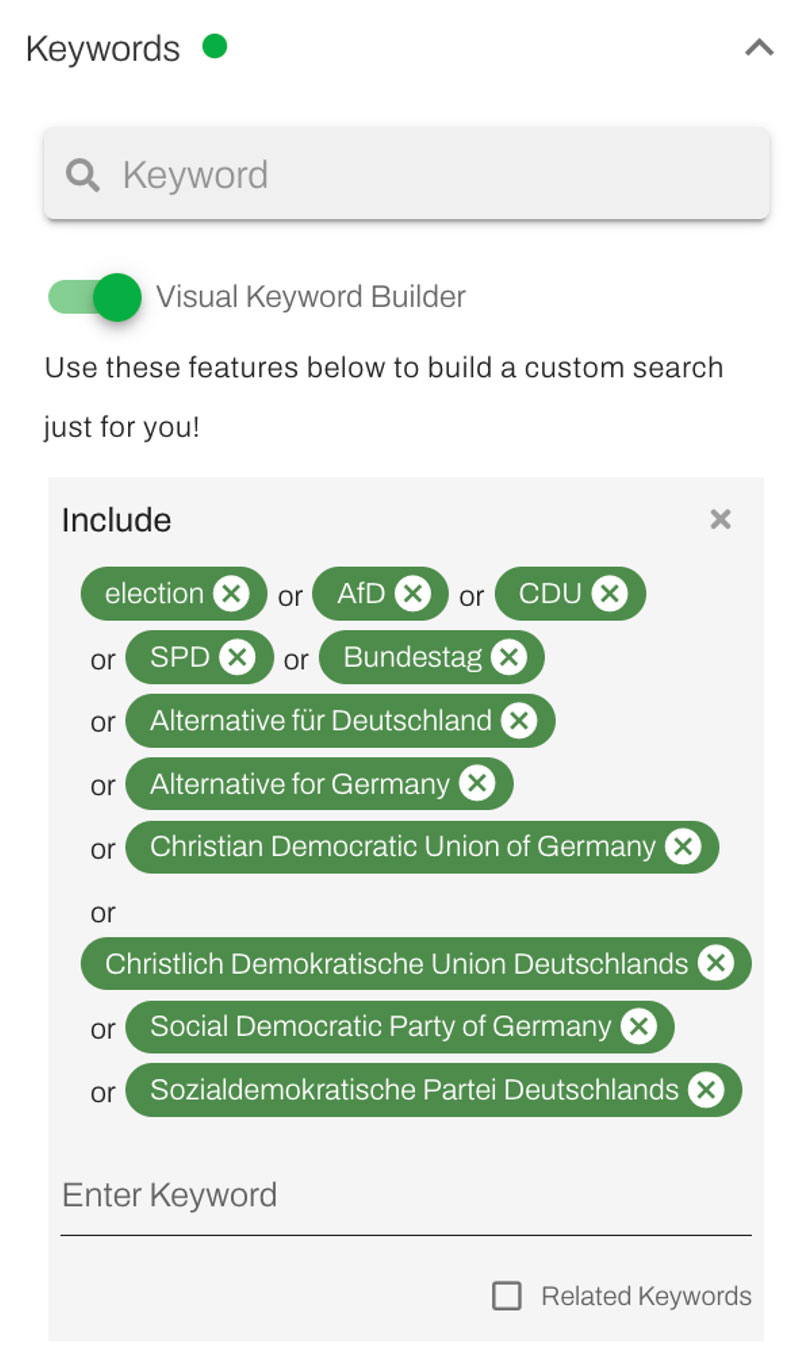Remove Alternative für Deutschland chip
The width and height of the screenshot is (812, 1366).
point(518,720)
